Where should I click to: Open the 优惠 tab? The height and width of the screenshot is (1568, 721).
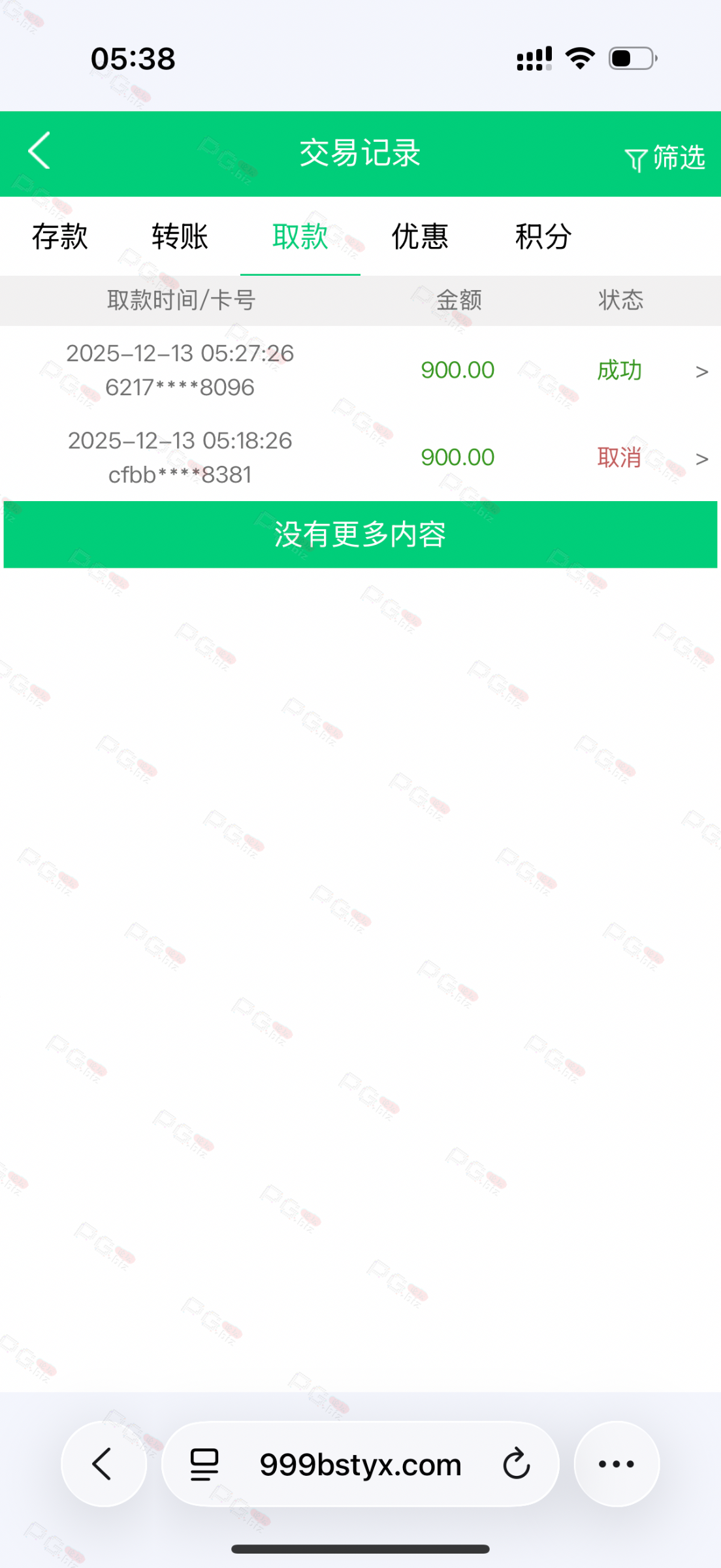tap(420, 237)
